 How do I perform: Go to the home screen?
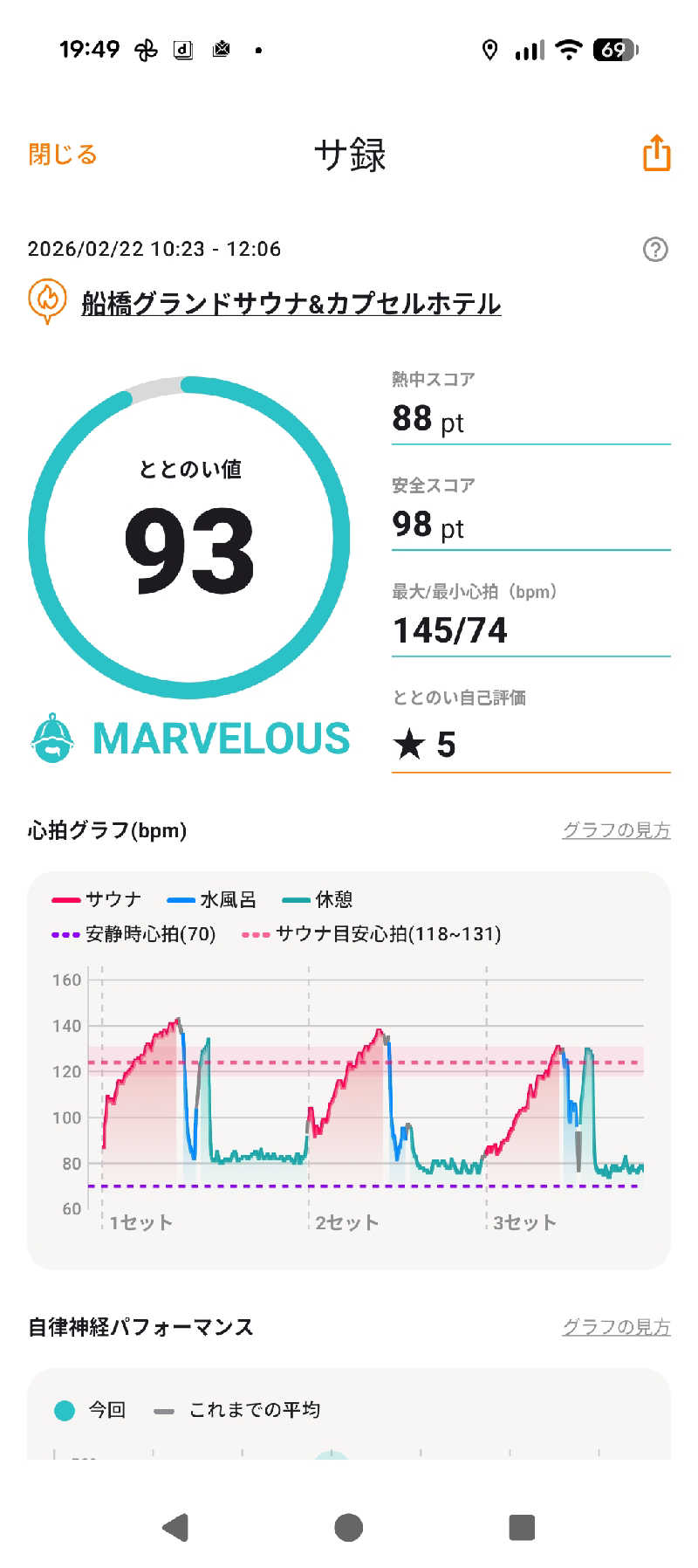349,1526
